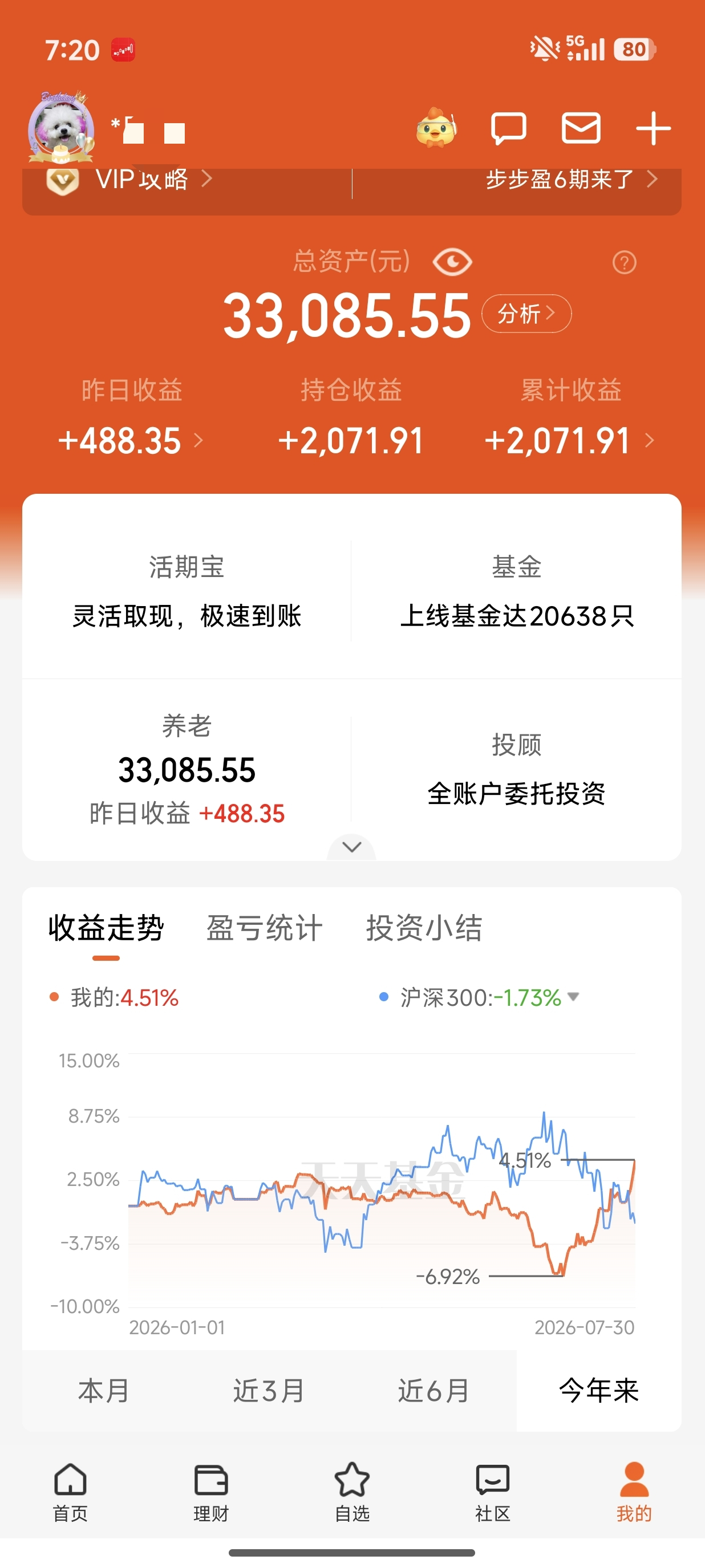Screen dimensions: 705x1568
Task: Open the total assets help question mark
Action: click(624, 262)
